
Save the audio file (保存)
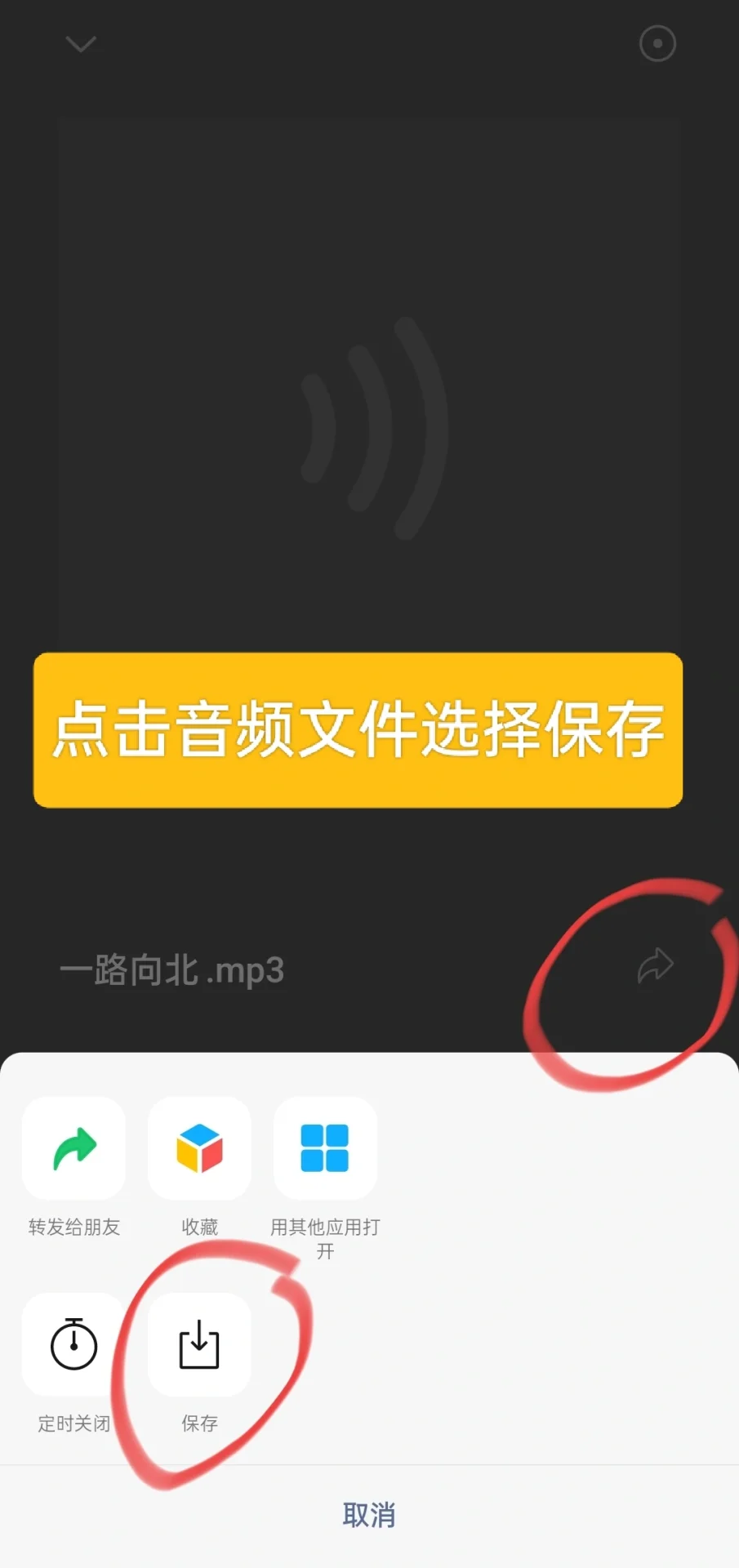199,1344
